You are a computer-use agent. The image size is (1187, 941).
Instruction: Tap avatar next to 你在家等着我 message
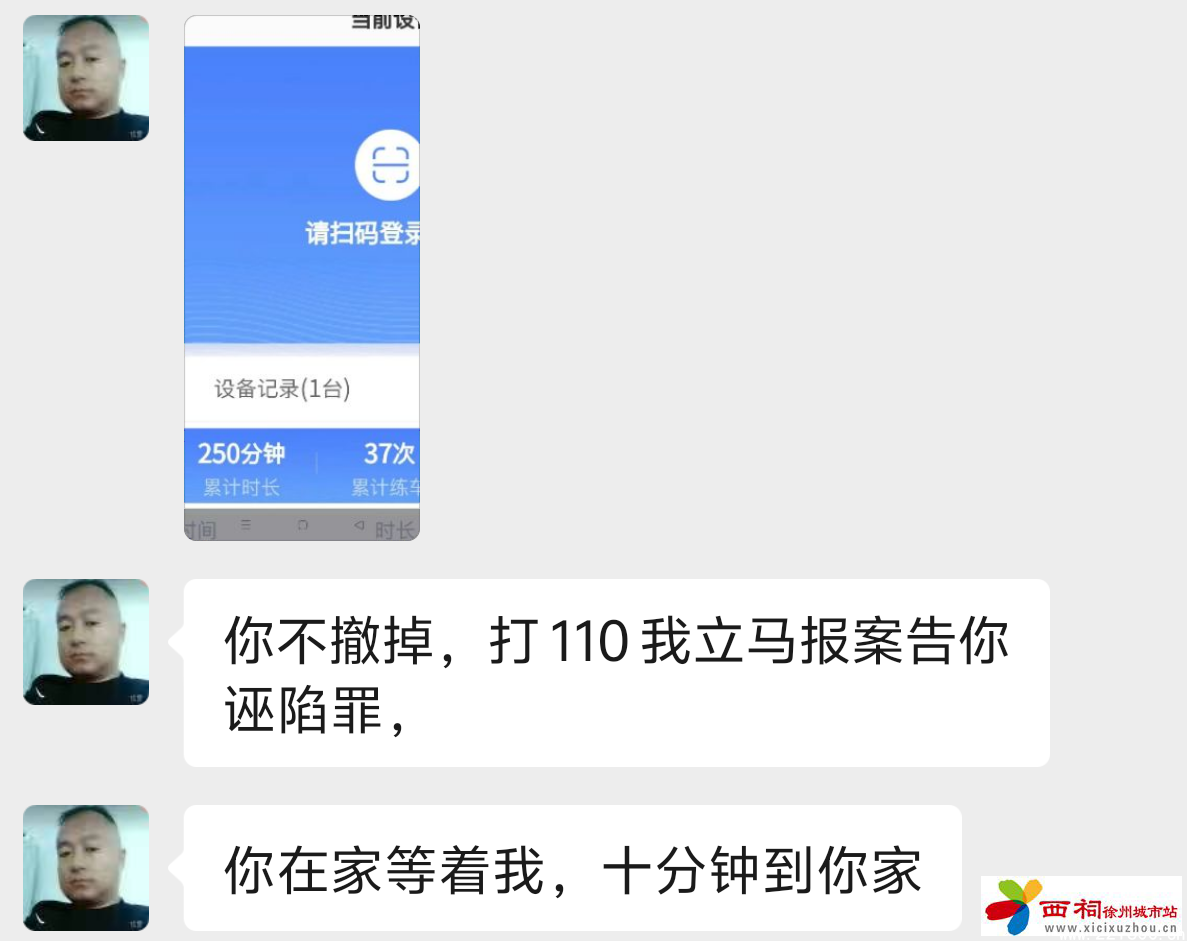point(86,867)
